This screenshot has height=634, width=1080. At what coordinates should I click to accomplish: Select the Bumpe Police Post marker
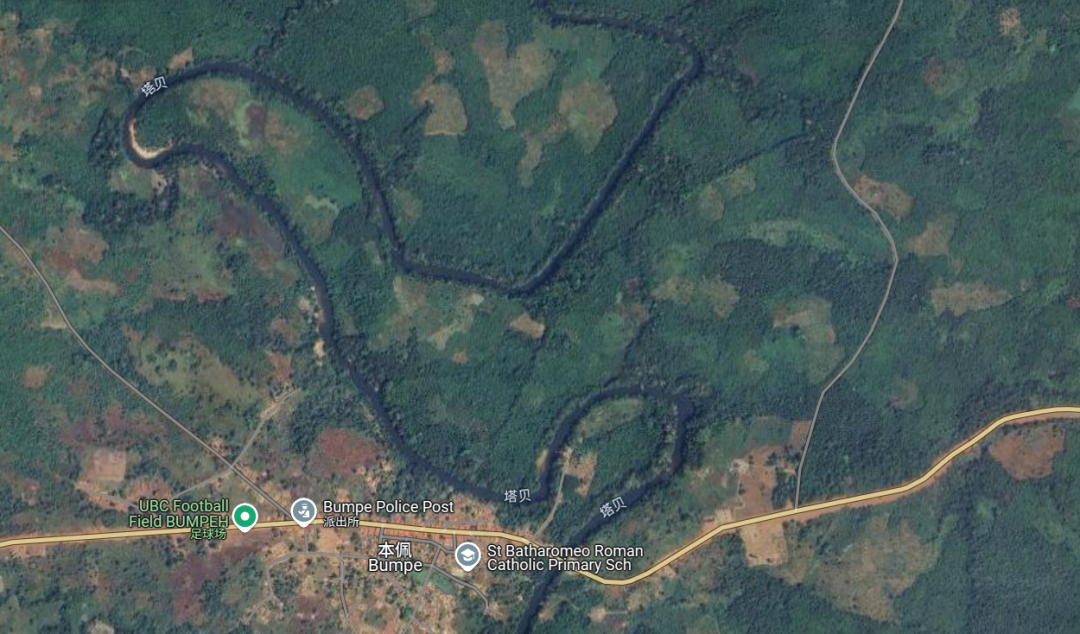coord(303,512)
